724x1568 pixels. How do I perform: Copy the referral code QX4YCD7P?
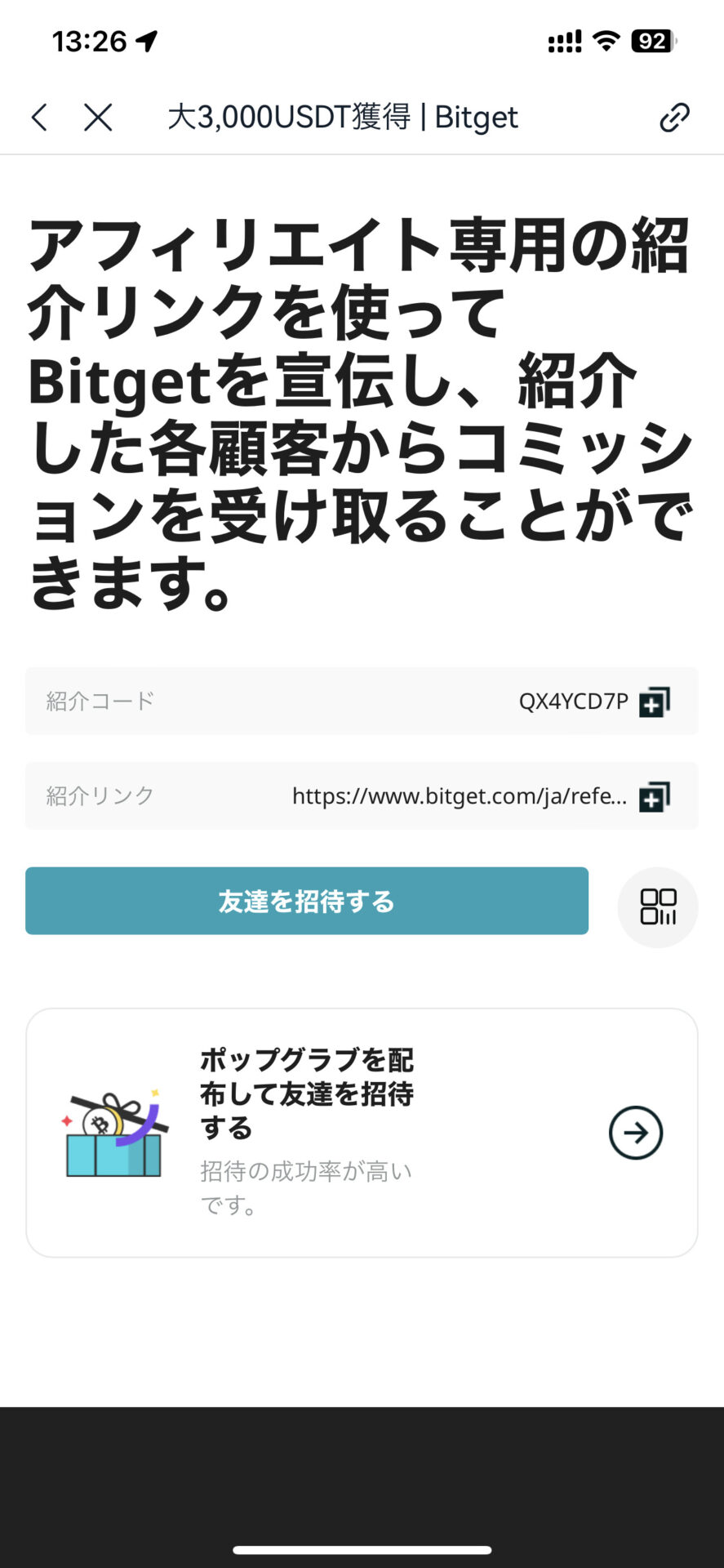pyautogui.click(x=655, y=702)
